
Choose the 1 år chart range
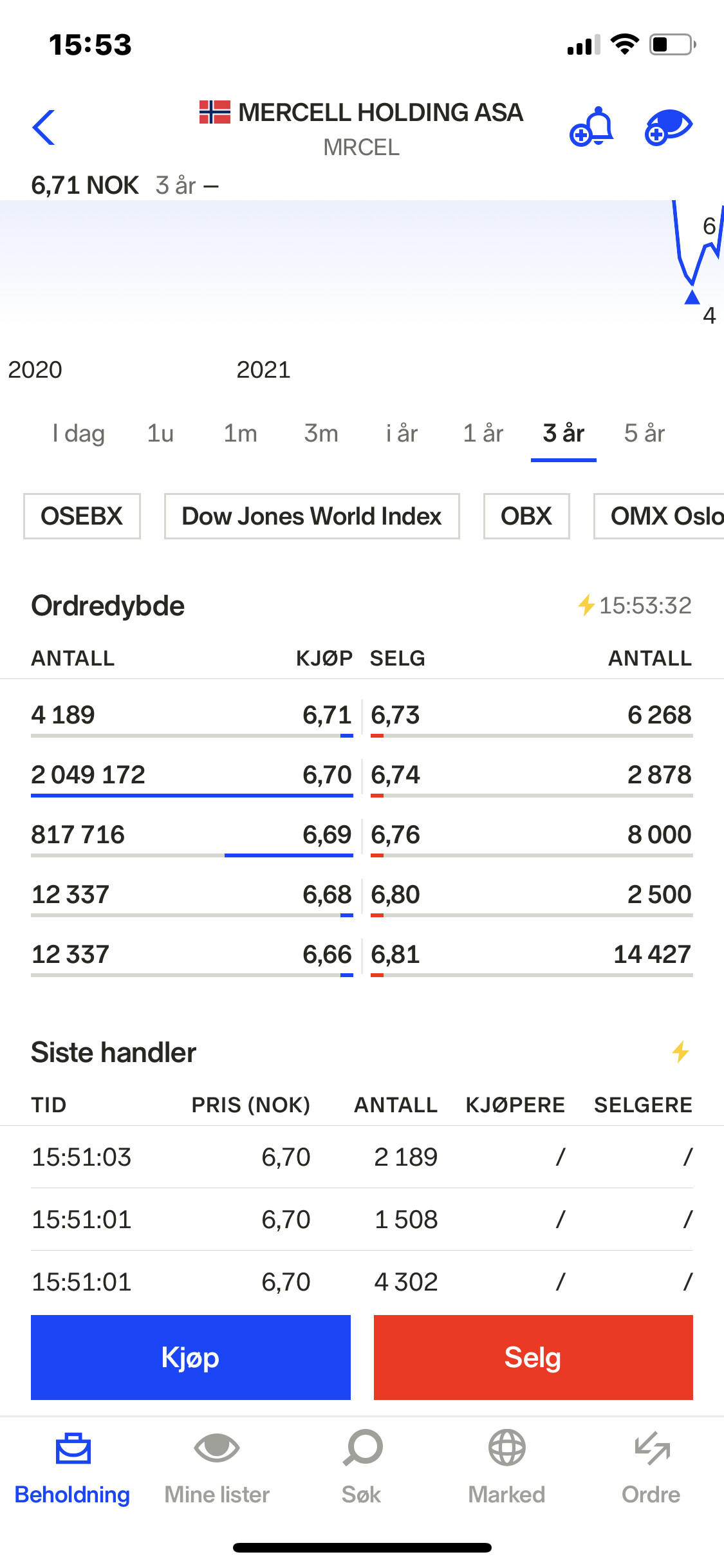pos(483,433)
